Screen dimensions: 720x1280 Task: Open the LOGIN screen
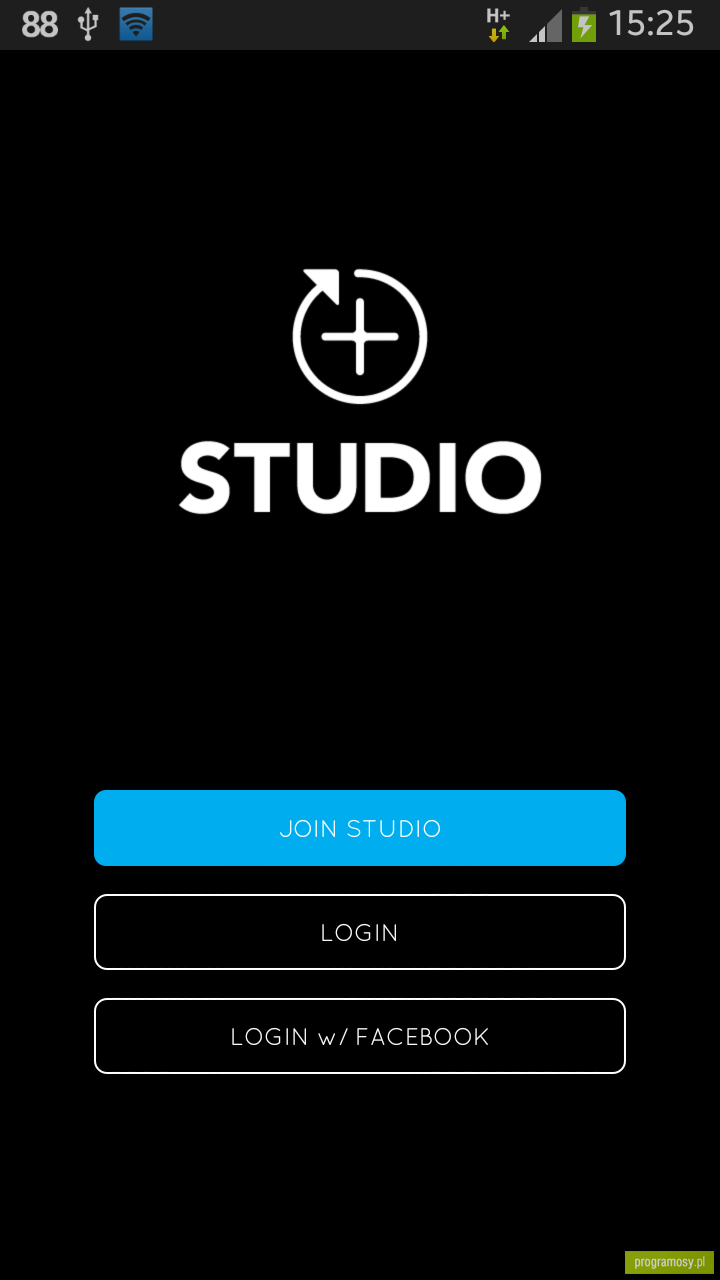(x=360, y=932)
